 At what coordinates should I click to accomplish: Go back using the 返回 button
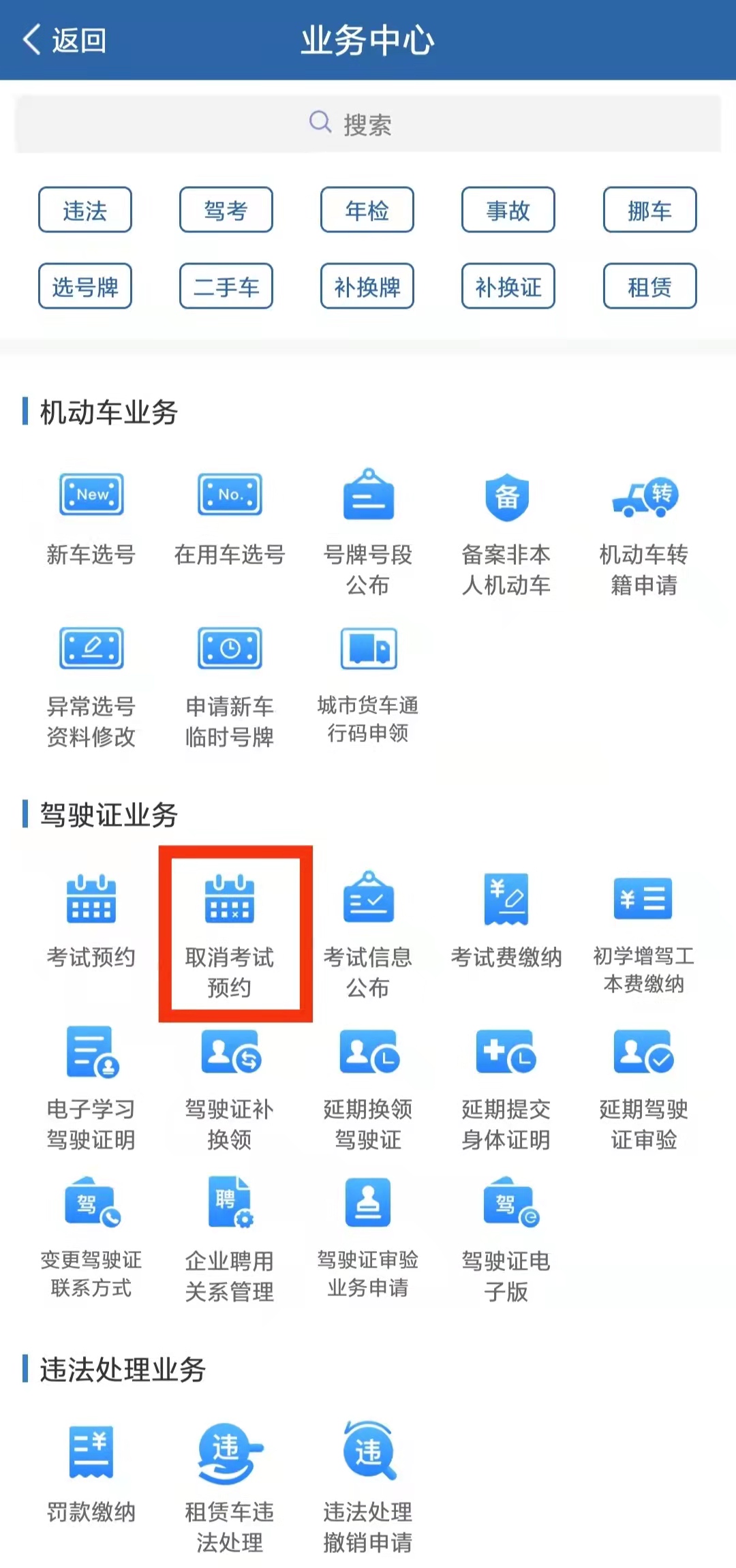pos(65,40)
